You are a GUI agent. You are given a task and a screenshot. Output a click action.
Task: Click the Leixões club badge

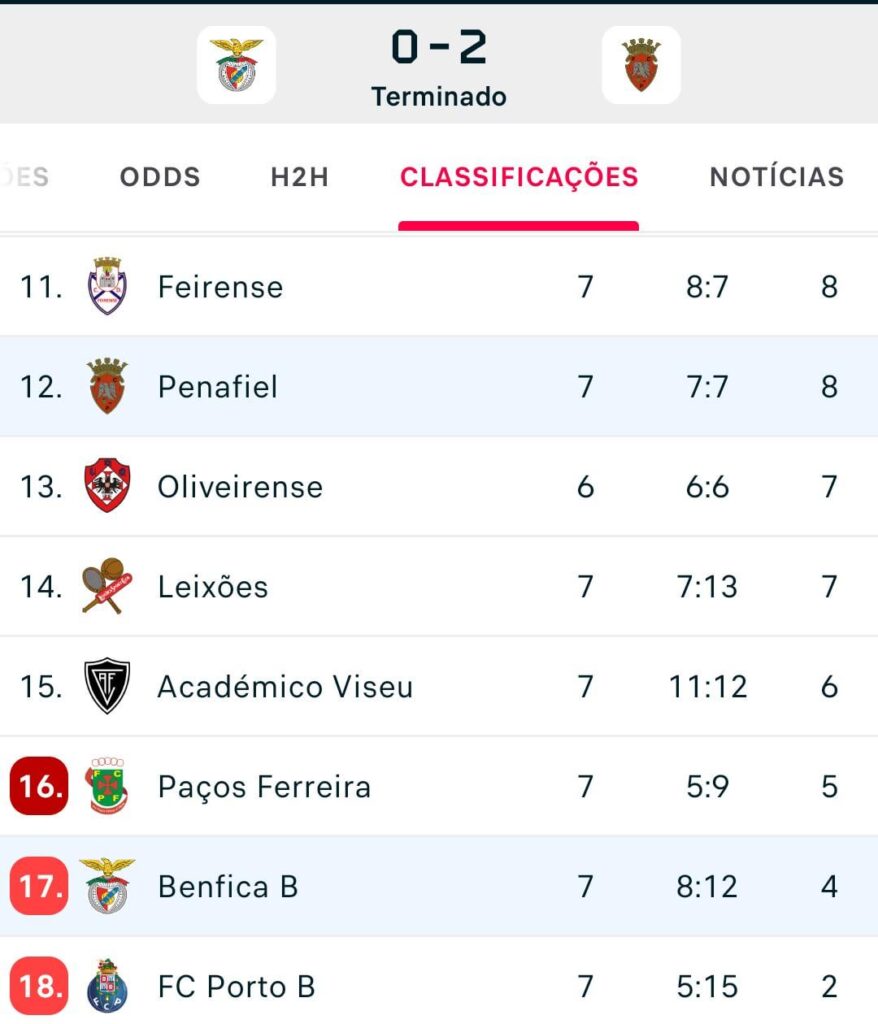[x=104, y=587]
